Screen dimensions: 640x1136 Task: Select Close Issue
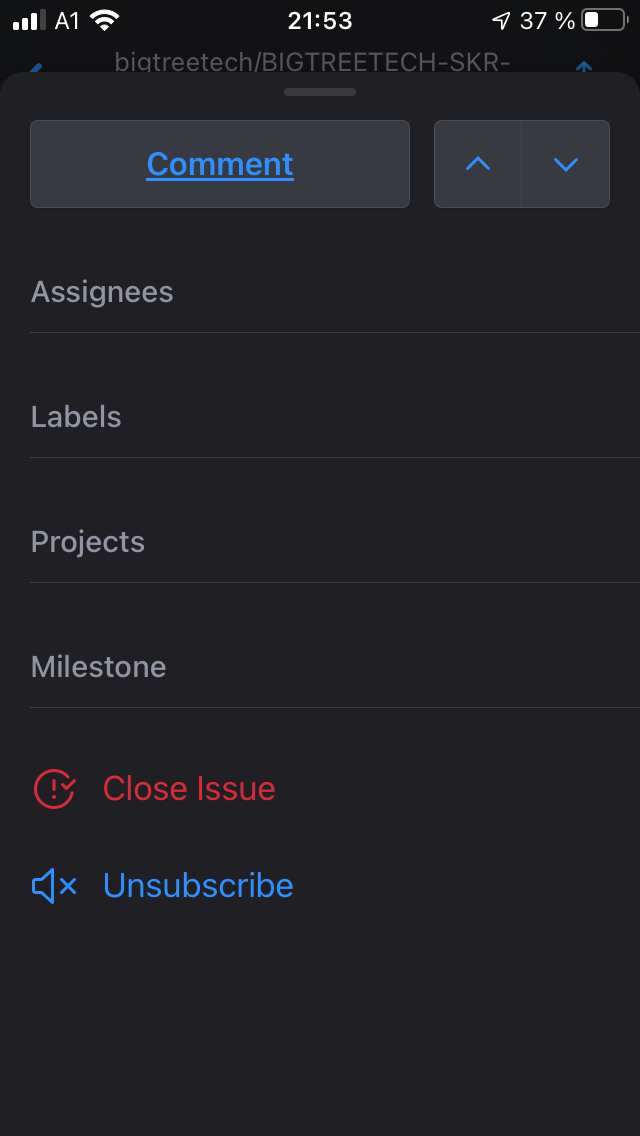(154, 788)
